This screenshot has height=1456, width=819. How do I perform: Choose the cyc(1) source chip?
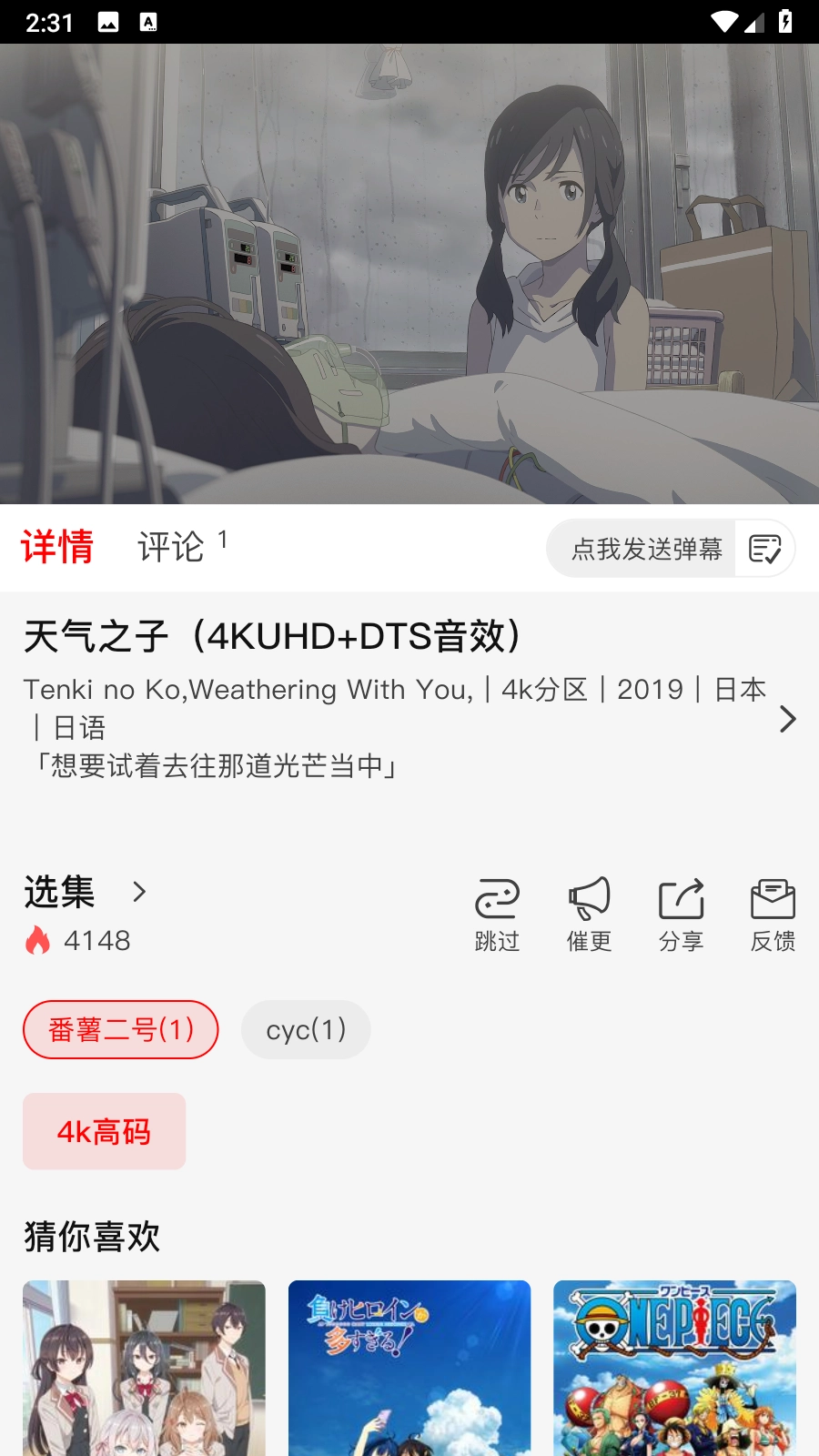click(x=306, y=1030)
